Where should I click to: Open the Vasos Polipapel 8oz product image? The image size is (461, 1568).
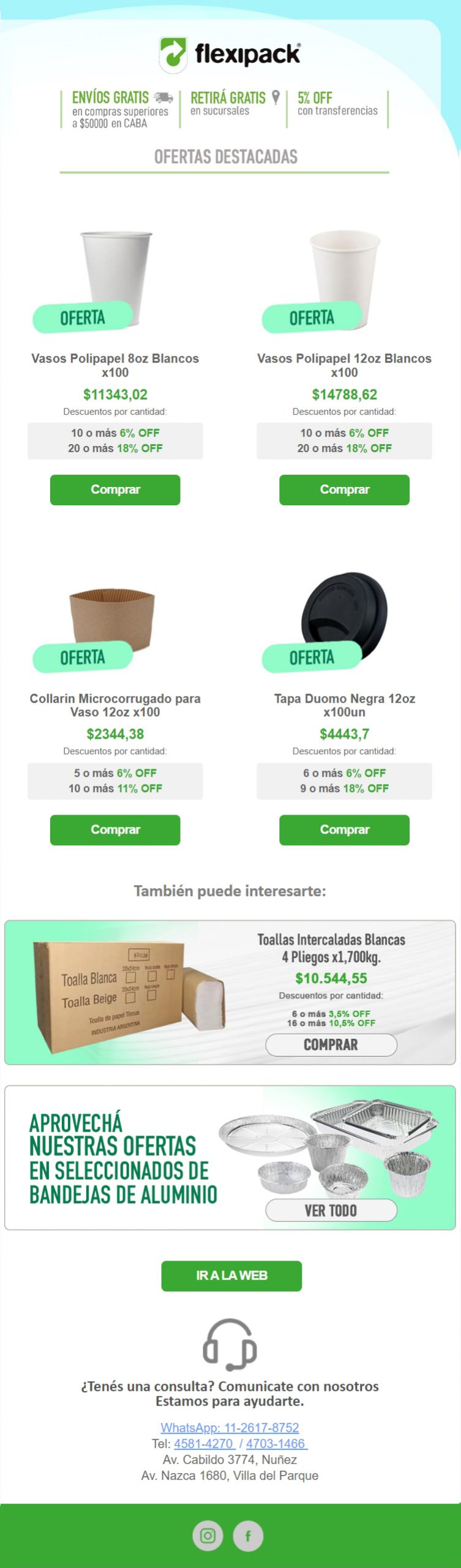point(116,276)
